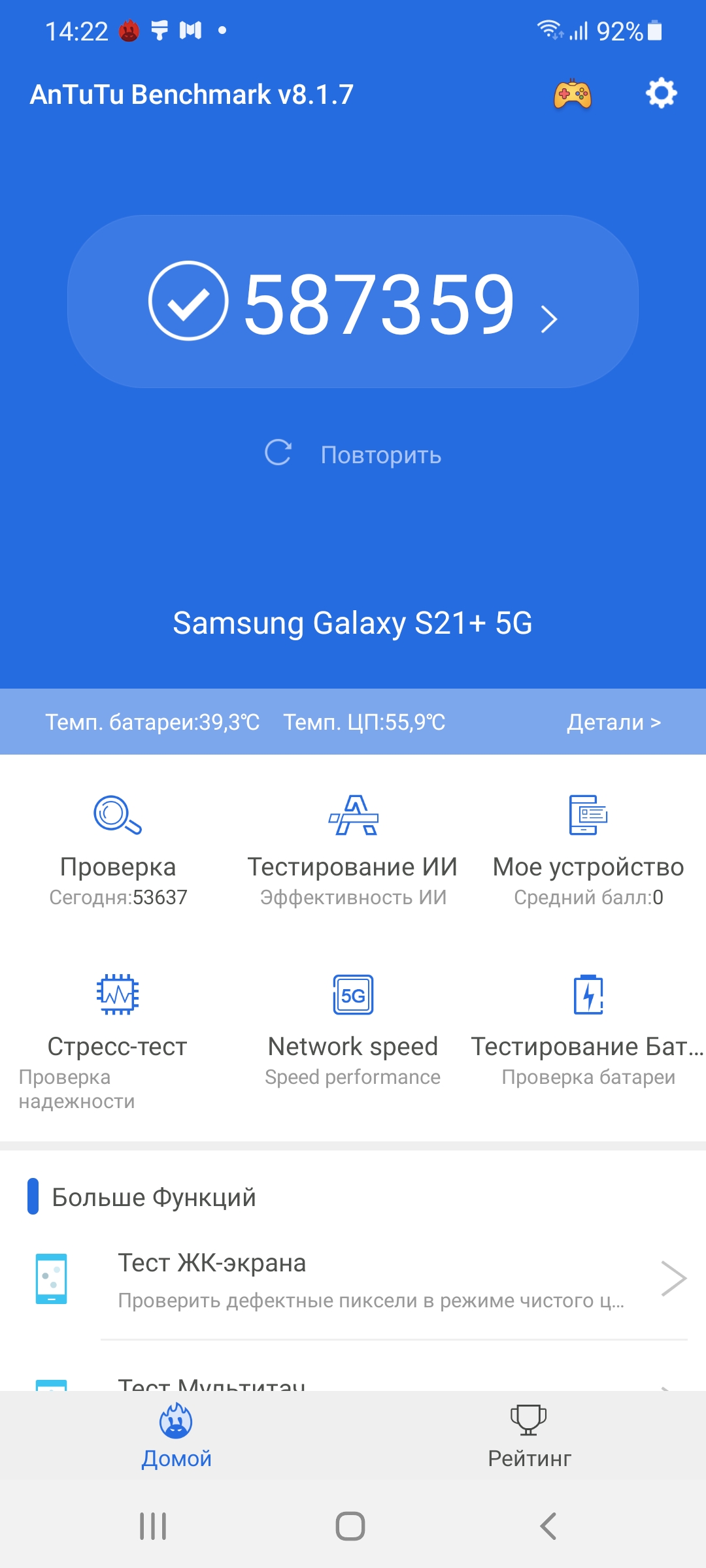Open AnTuTu settings gear
The image size is (706, 1568).
pyautogui.click(x=661, y=93)
